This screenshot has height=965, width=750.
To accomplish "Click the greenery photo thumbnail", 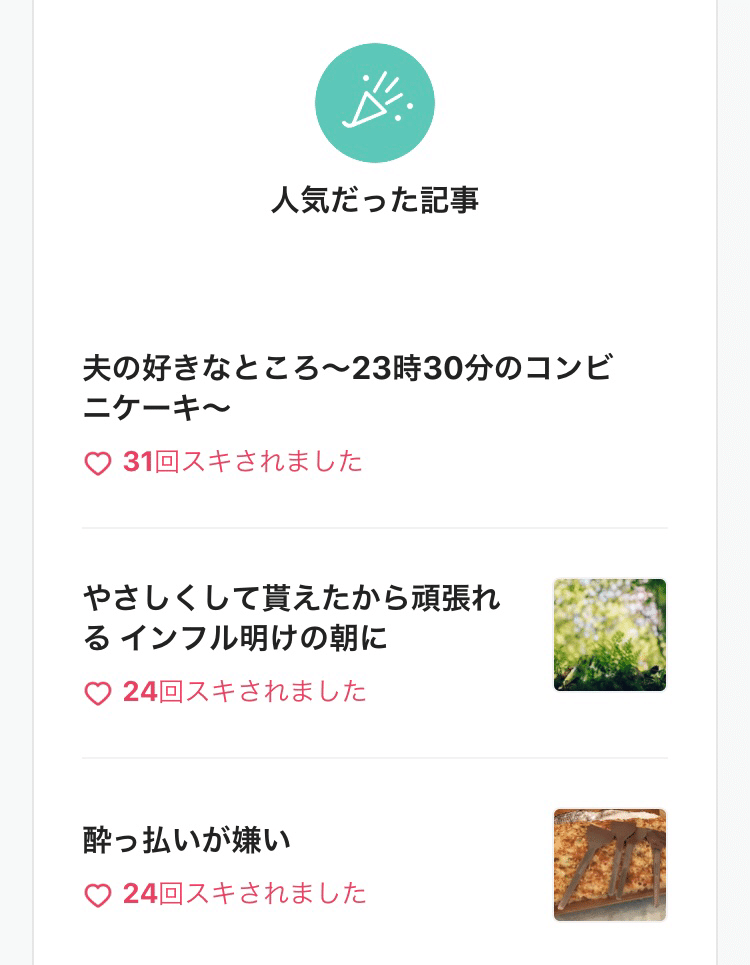I will click(x=610, y=635).
